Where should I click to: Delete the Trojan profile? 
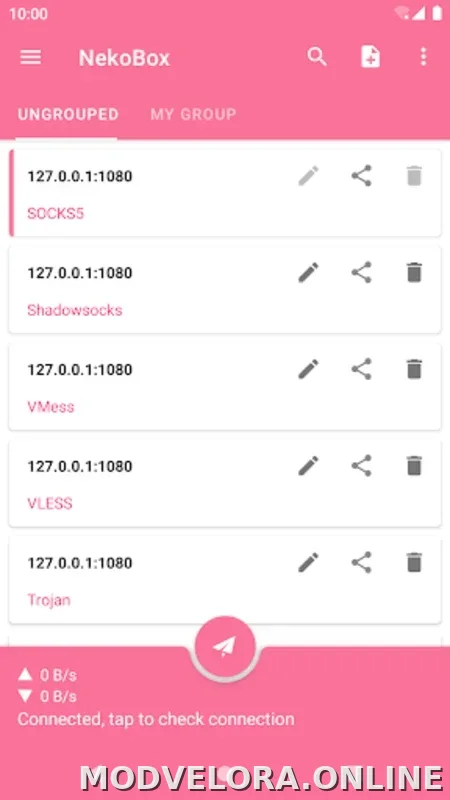[414, 562]
